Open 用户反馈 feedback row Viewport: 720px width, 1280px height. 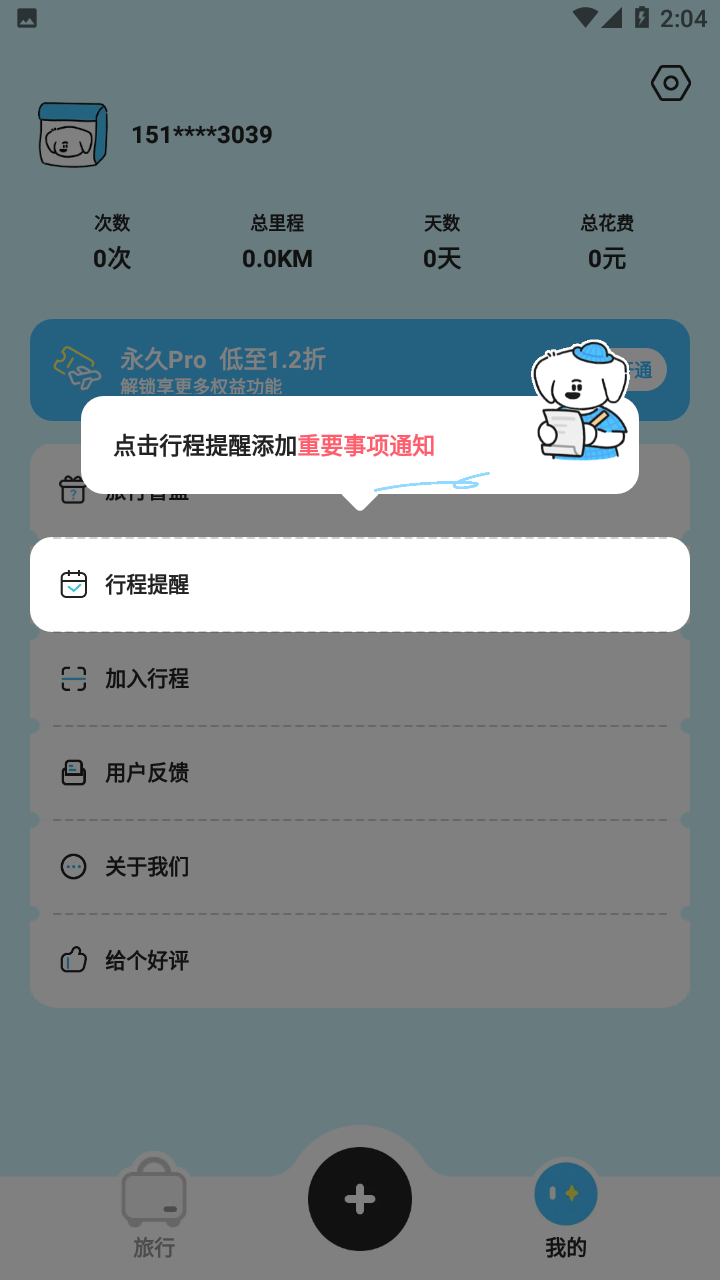point(360,773)
